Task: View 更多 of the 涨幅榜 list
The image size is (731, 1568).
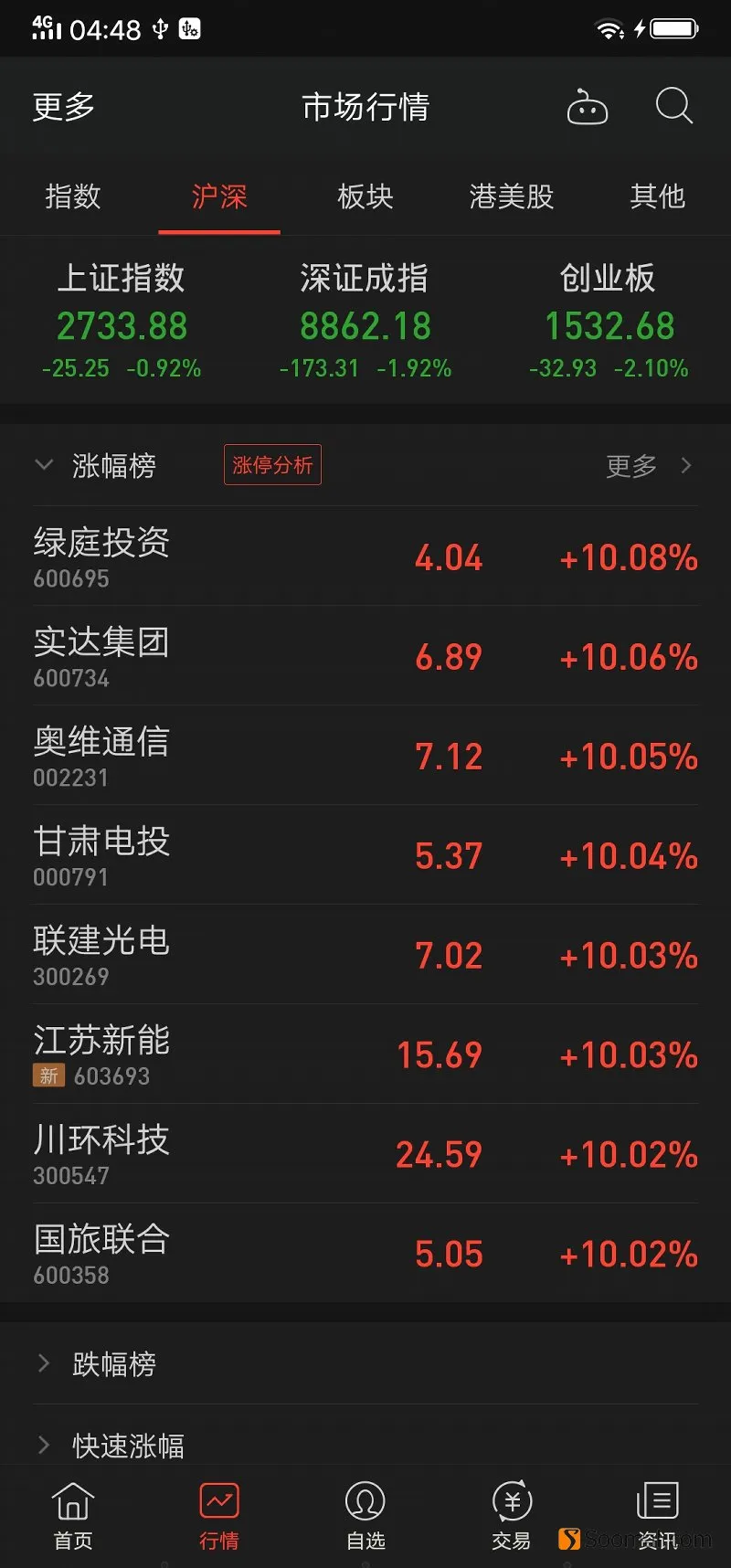Action: (649, 466)
